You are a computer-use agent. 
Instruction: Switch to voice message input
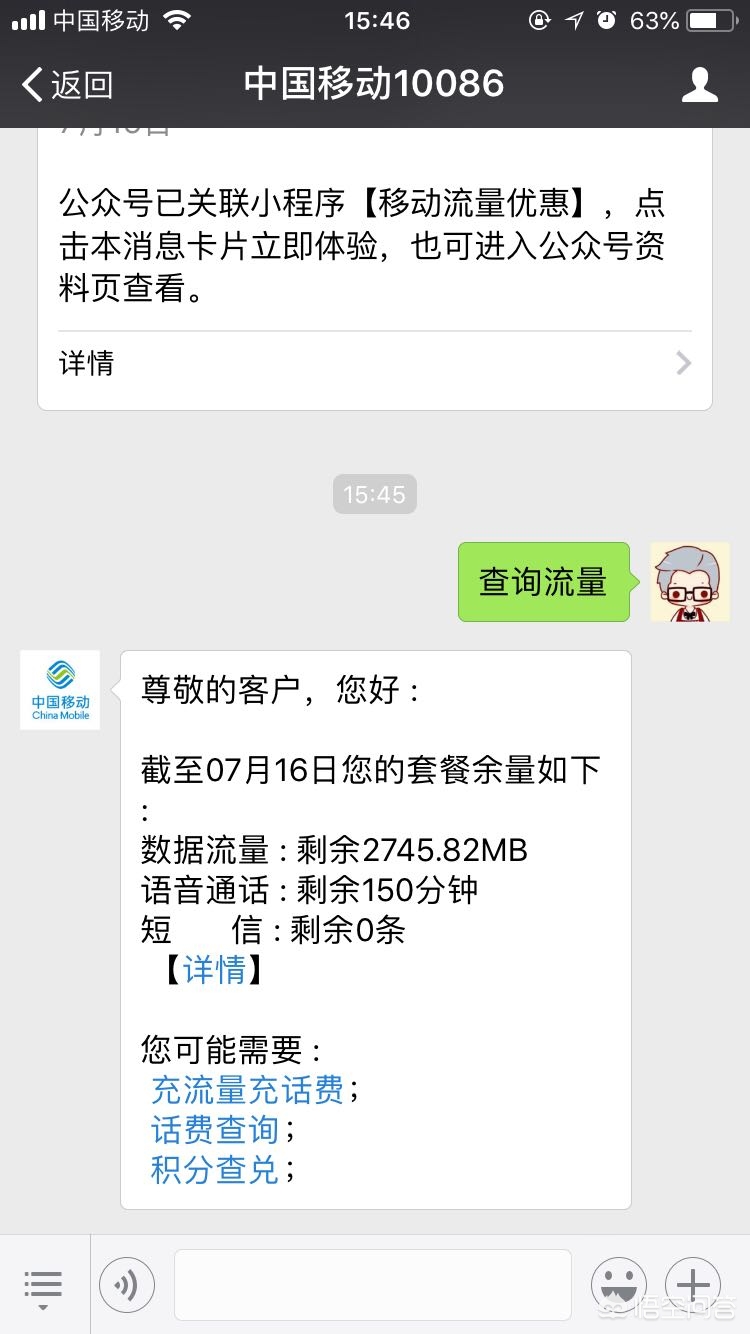click(x=127, y=1285)
